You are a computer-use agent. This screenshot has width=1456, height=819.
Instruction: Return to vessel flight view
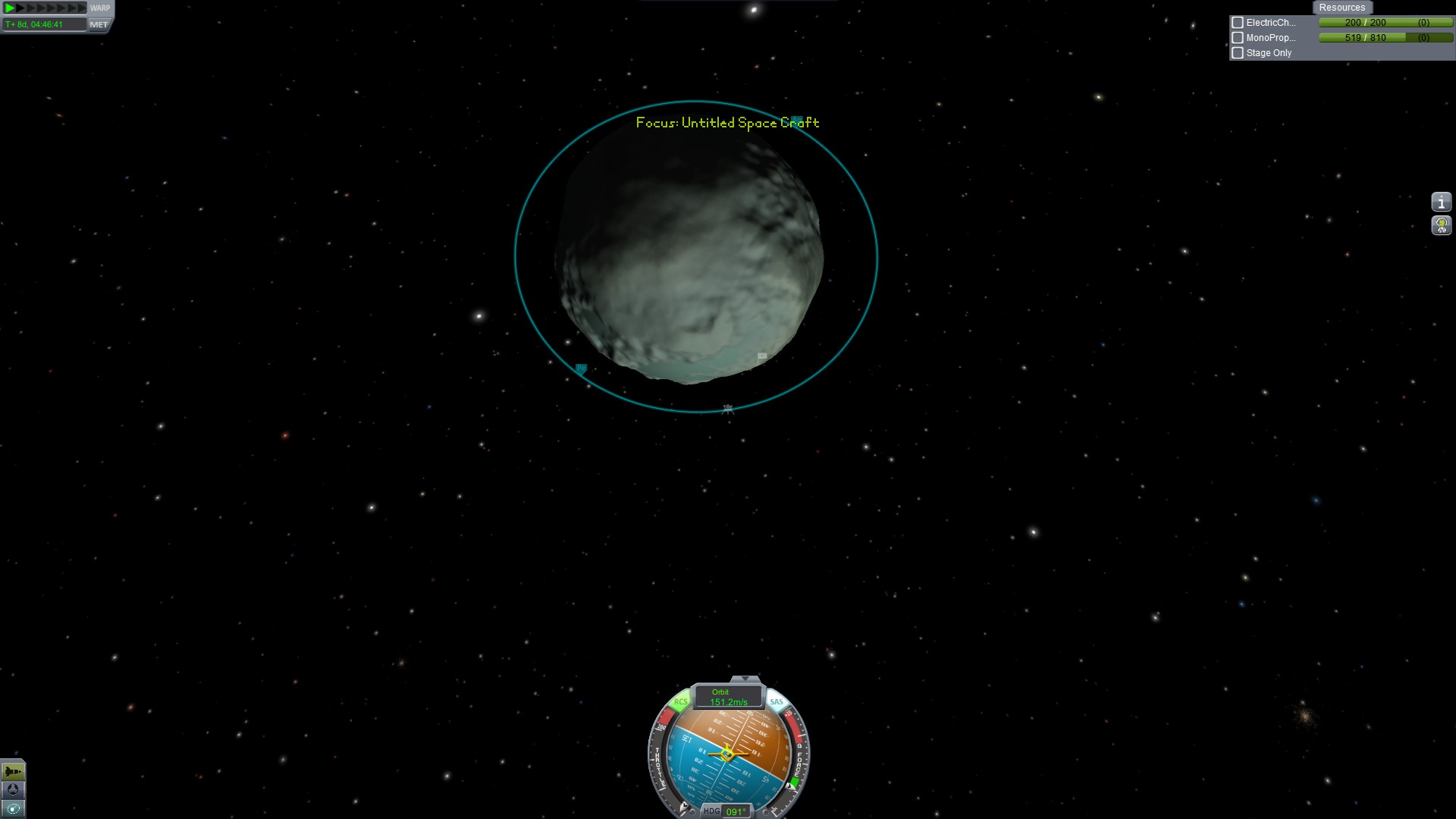(x=13, y=771)
